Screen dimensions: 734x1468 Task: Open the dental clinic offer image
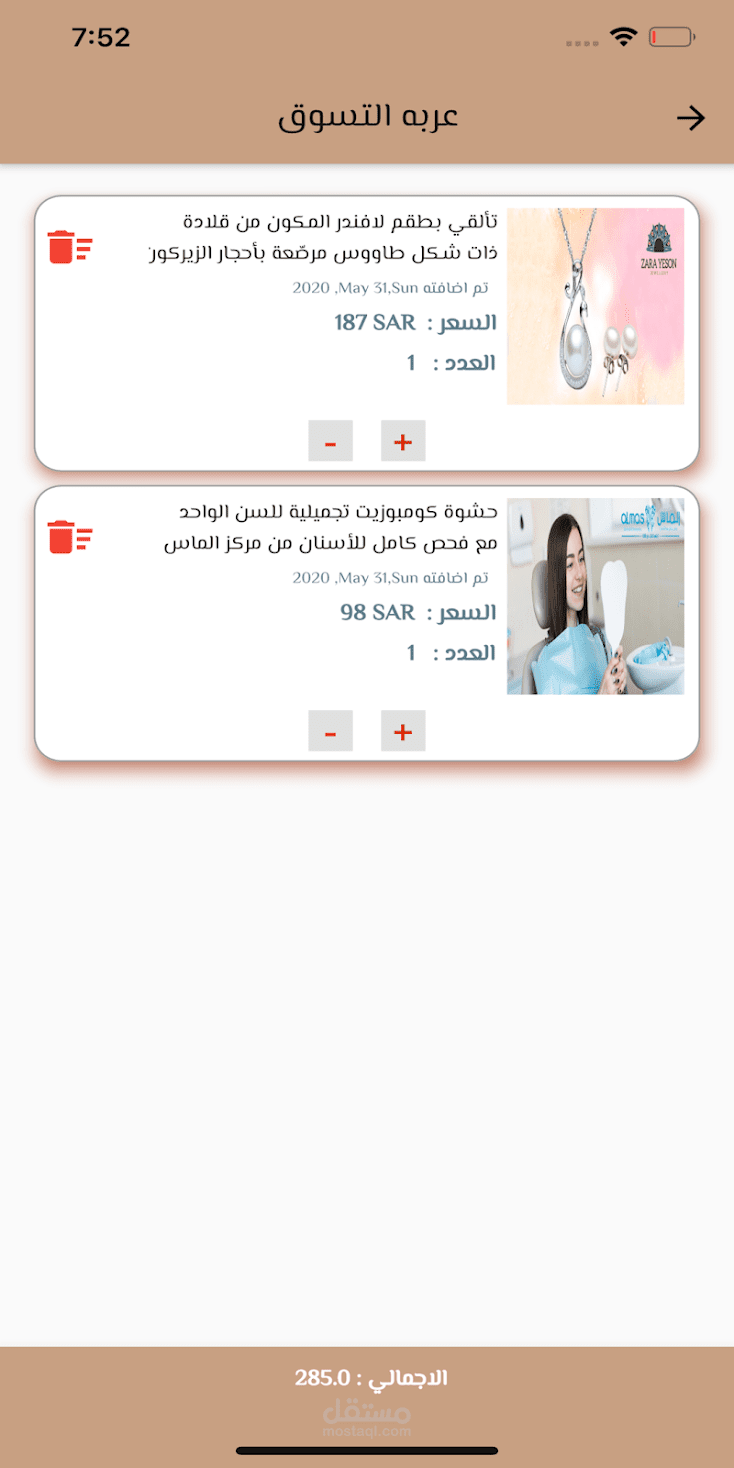coord(595,596)
